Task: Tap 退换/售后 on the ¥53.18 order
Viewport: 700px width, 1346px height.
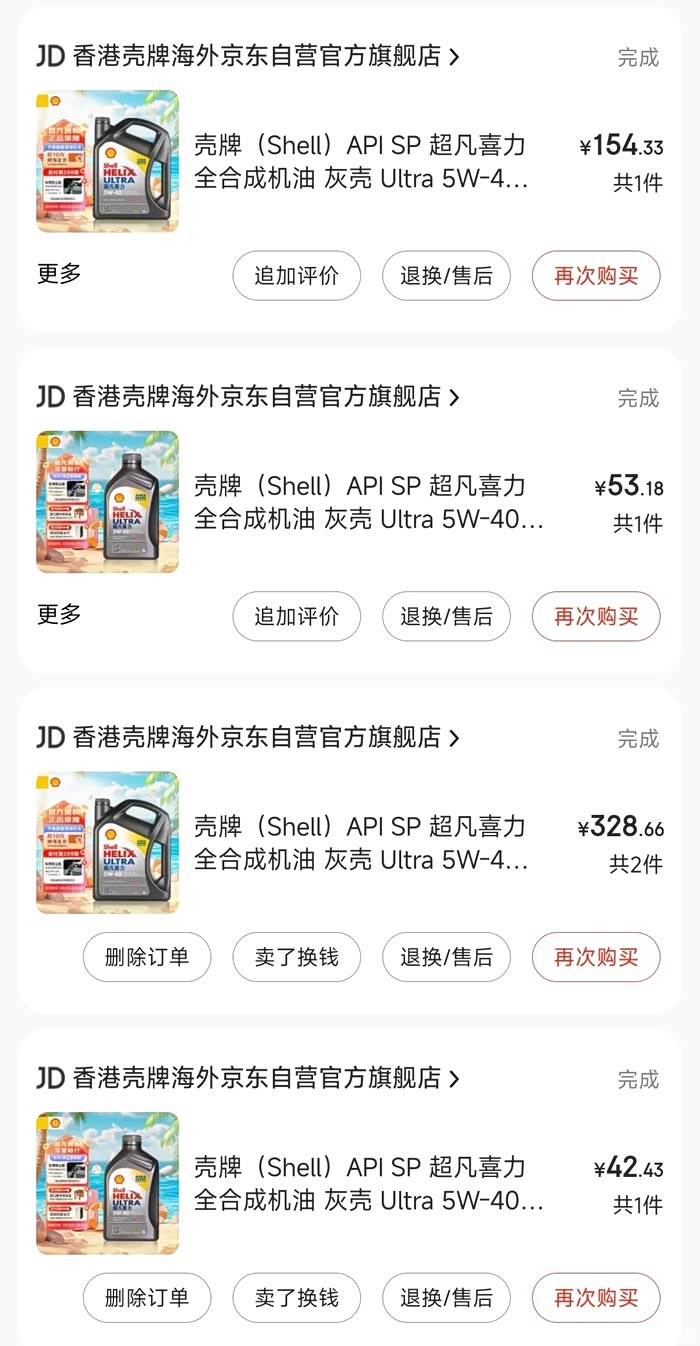Action: click(446, 616)
